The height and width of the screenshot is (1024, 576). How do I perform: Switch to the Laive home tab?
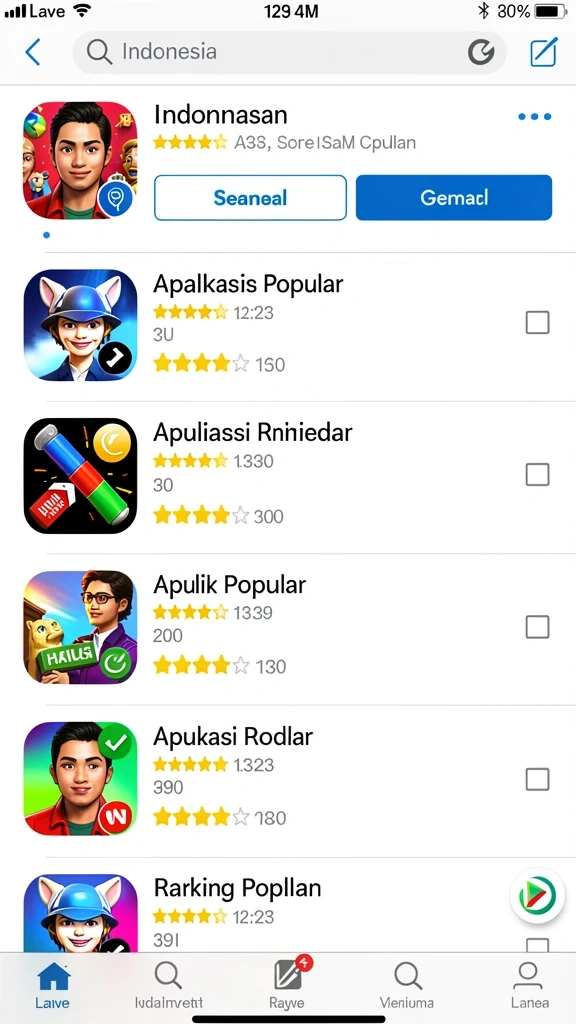(x=54, y=986)
